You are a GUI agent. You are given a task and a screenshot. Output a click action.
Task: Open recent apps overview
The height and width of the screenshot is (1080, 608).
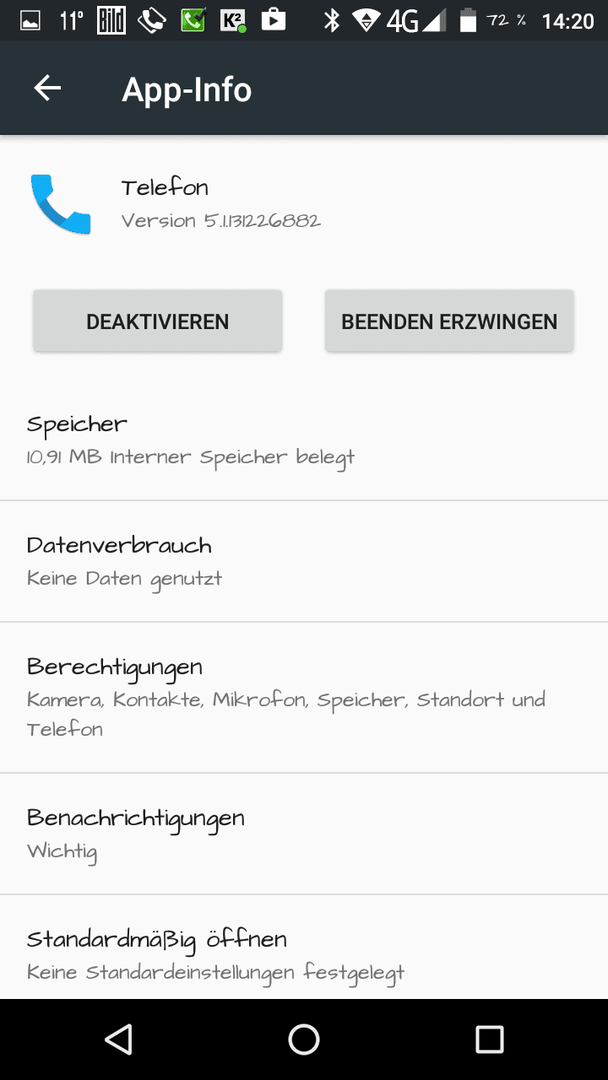pyautogui.click(x=490, y=1039)
